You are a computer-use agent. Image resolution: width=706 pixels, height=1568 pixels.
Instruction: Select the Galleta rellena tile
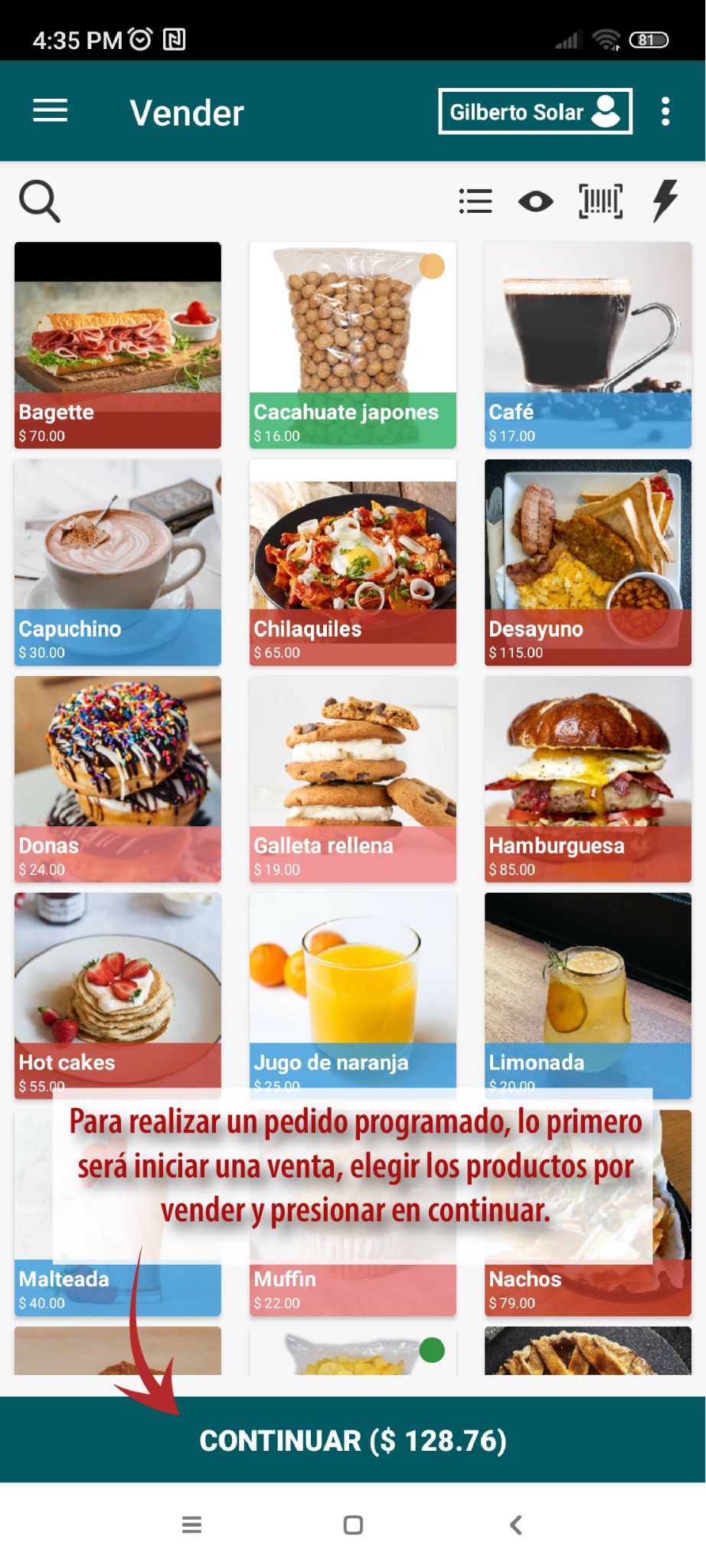[352, 779]
